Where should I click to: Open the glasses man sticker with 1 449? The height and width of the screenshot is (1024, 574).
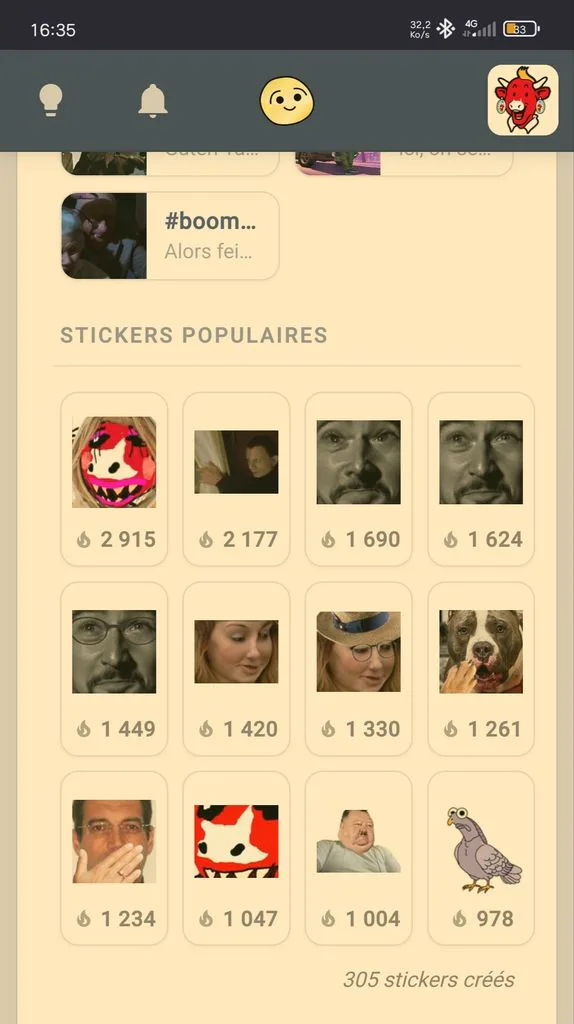tap(114, 669)
